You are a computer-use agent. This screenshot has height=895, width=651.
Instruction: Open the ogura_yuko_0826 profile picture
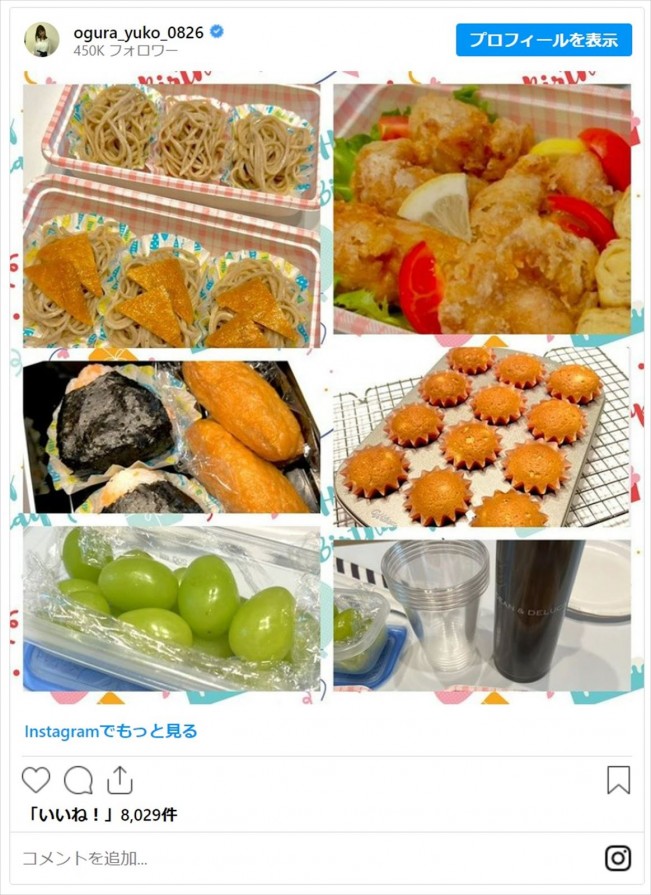(x=41, y=40)
